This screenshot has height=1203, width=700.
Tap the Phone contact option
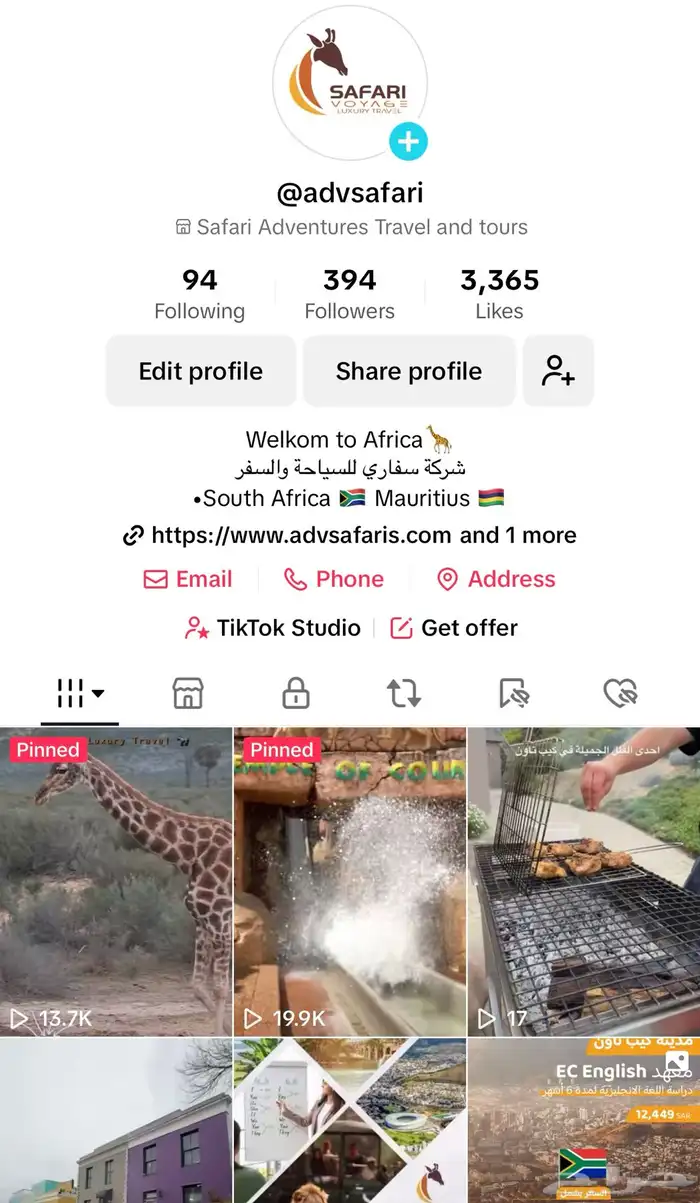click(334, 579)
